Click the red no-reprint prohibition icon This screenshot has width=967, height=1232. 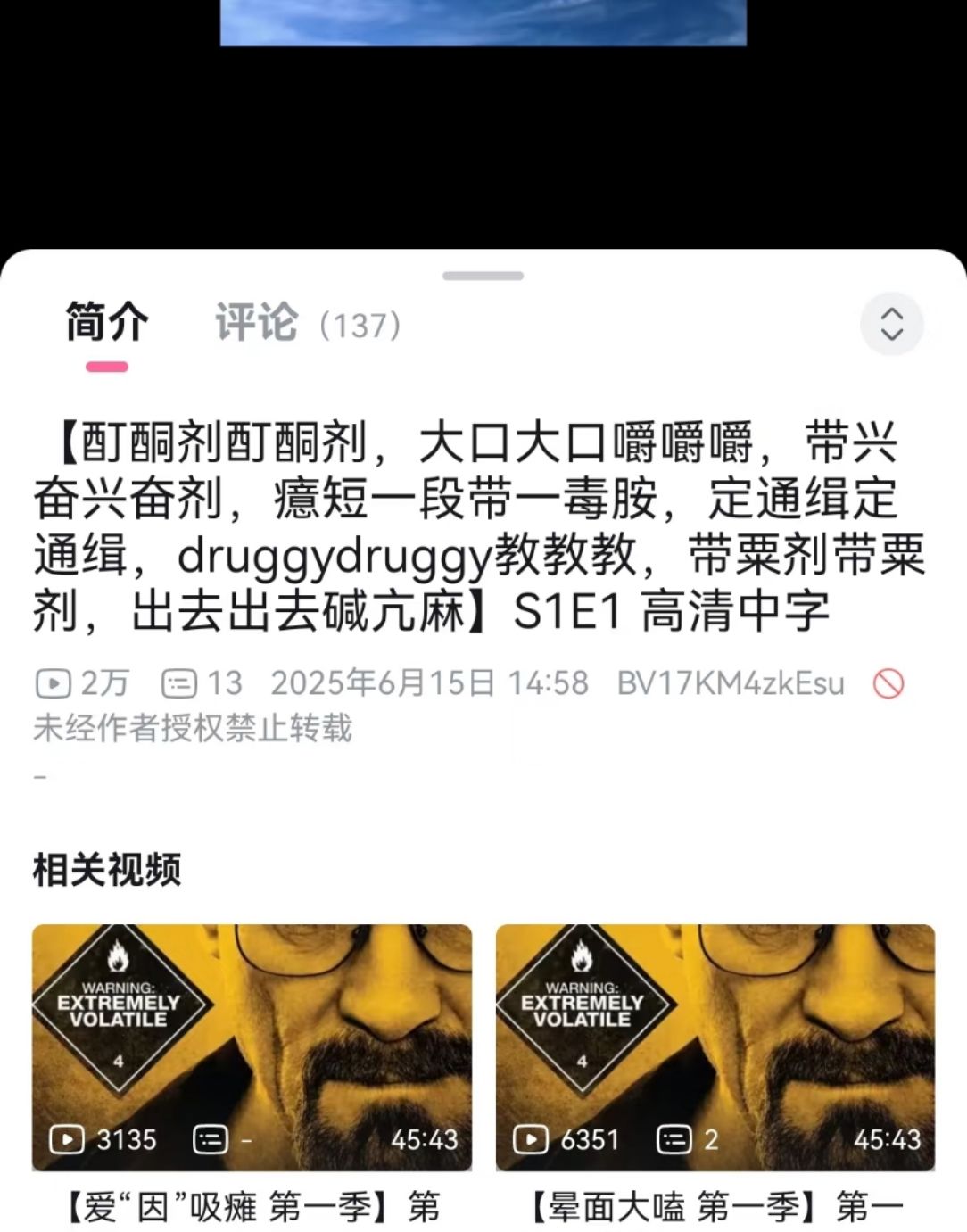click(889, 685)
